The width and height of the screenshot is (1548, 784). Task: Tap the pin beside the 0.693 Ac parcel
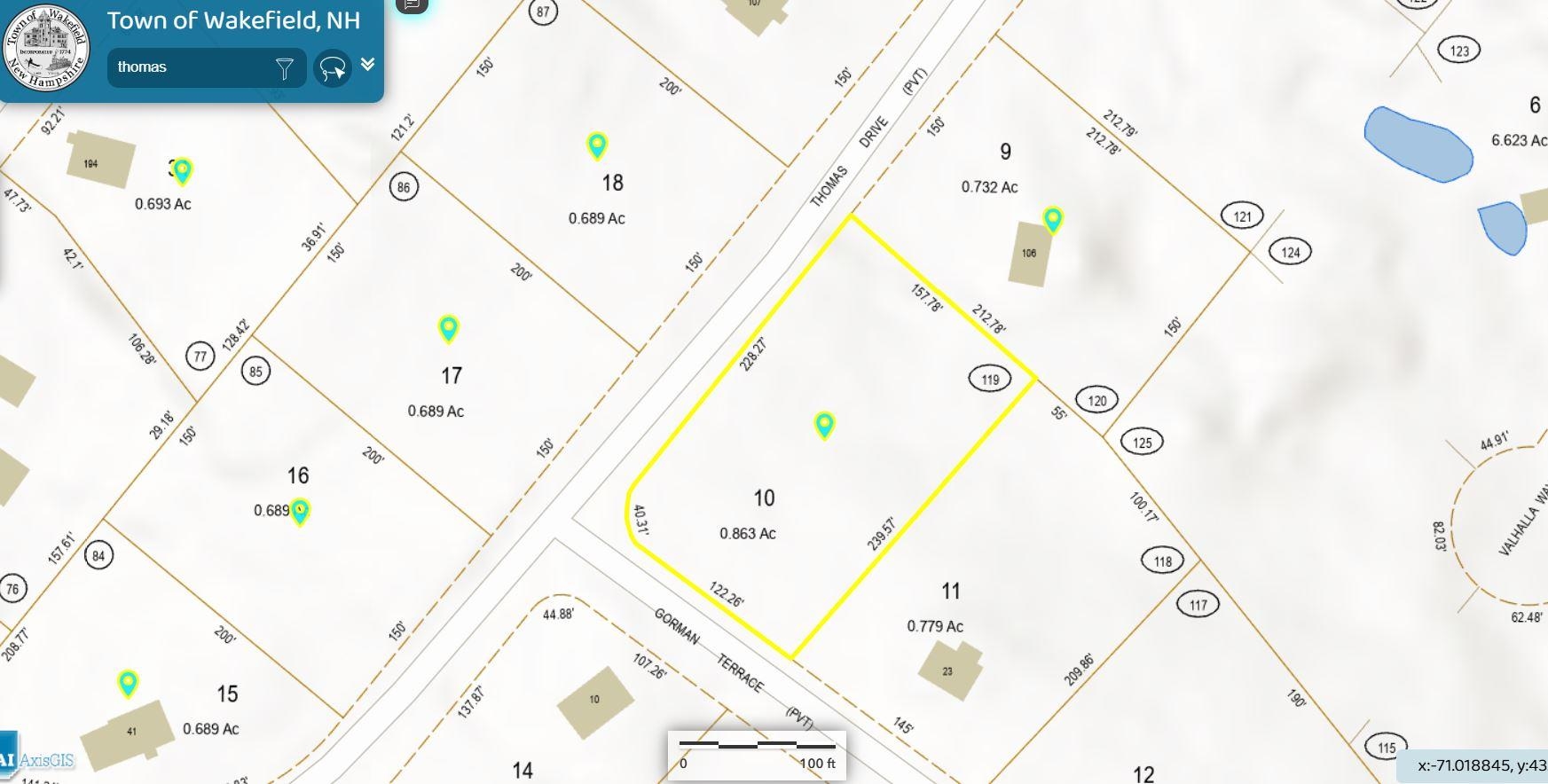click(x=183, y=169)
